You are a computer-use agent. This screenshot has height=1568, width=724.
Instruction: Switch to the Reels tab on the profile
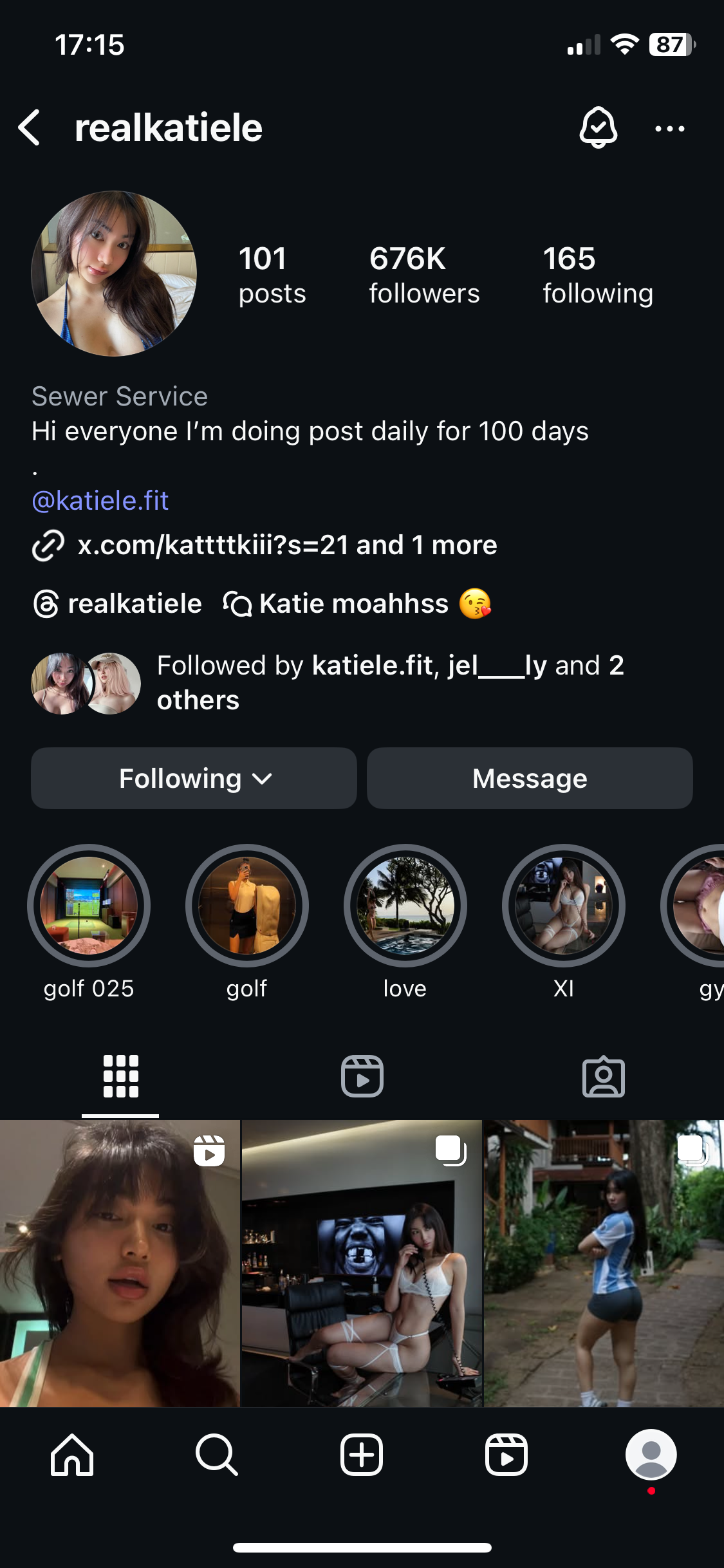click(362, 1076)
